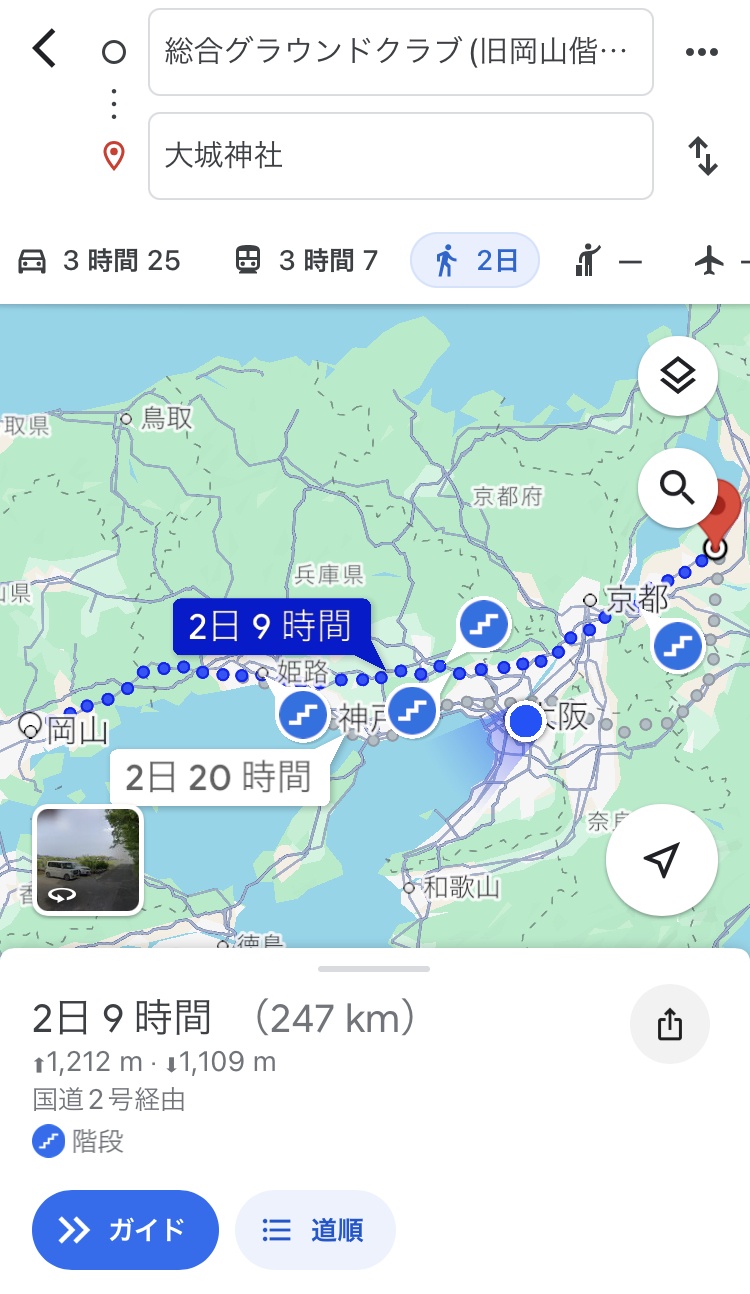Edit the destination field 大城神社

coord(401,156)
